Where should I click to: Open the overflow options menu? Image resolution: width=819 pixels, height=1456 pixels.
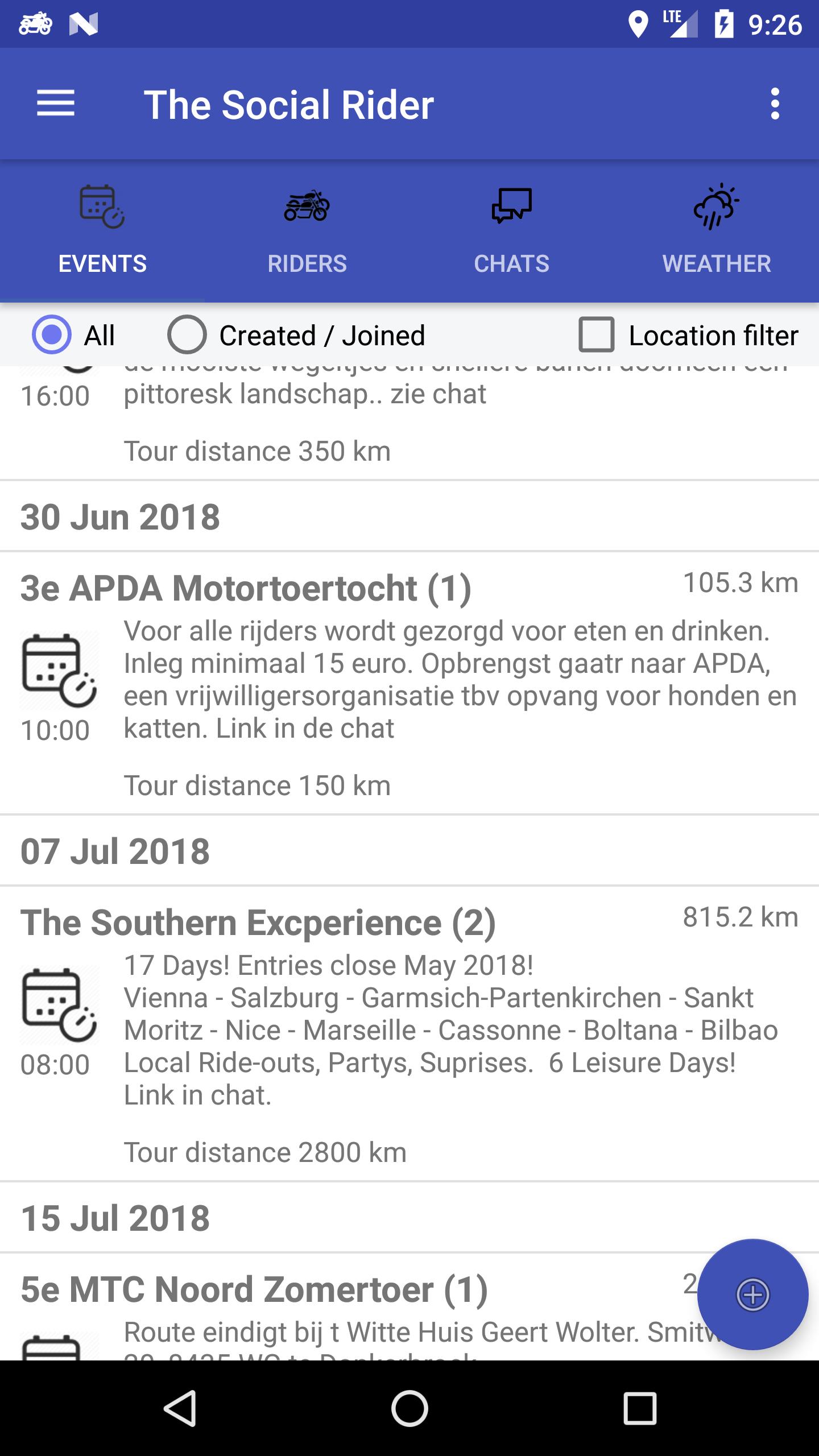(x=775, y=104)
